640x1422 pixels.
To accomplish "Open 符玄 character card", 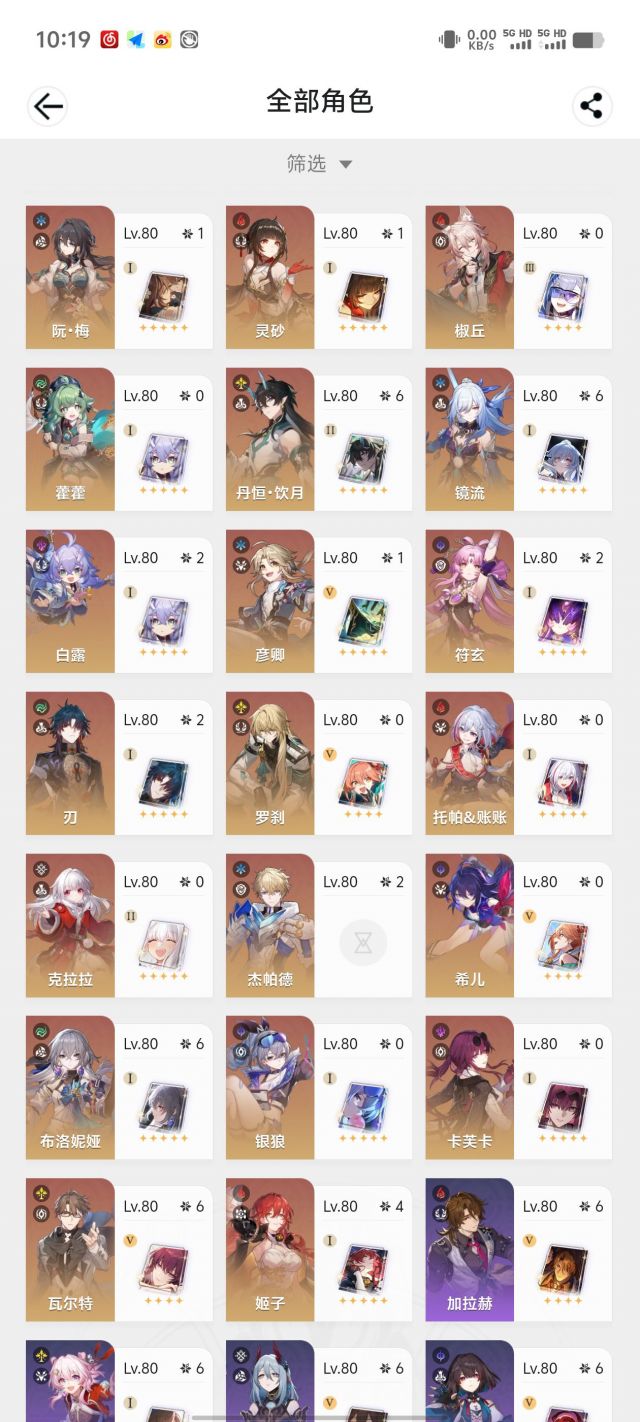I will pos(519,602).
